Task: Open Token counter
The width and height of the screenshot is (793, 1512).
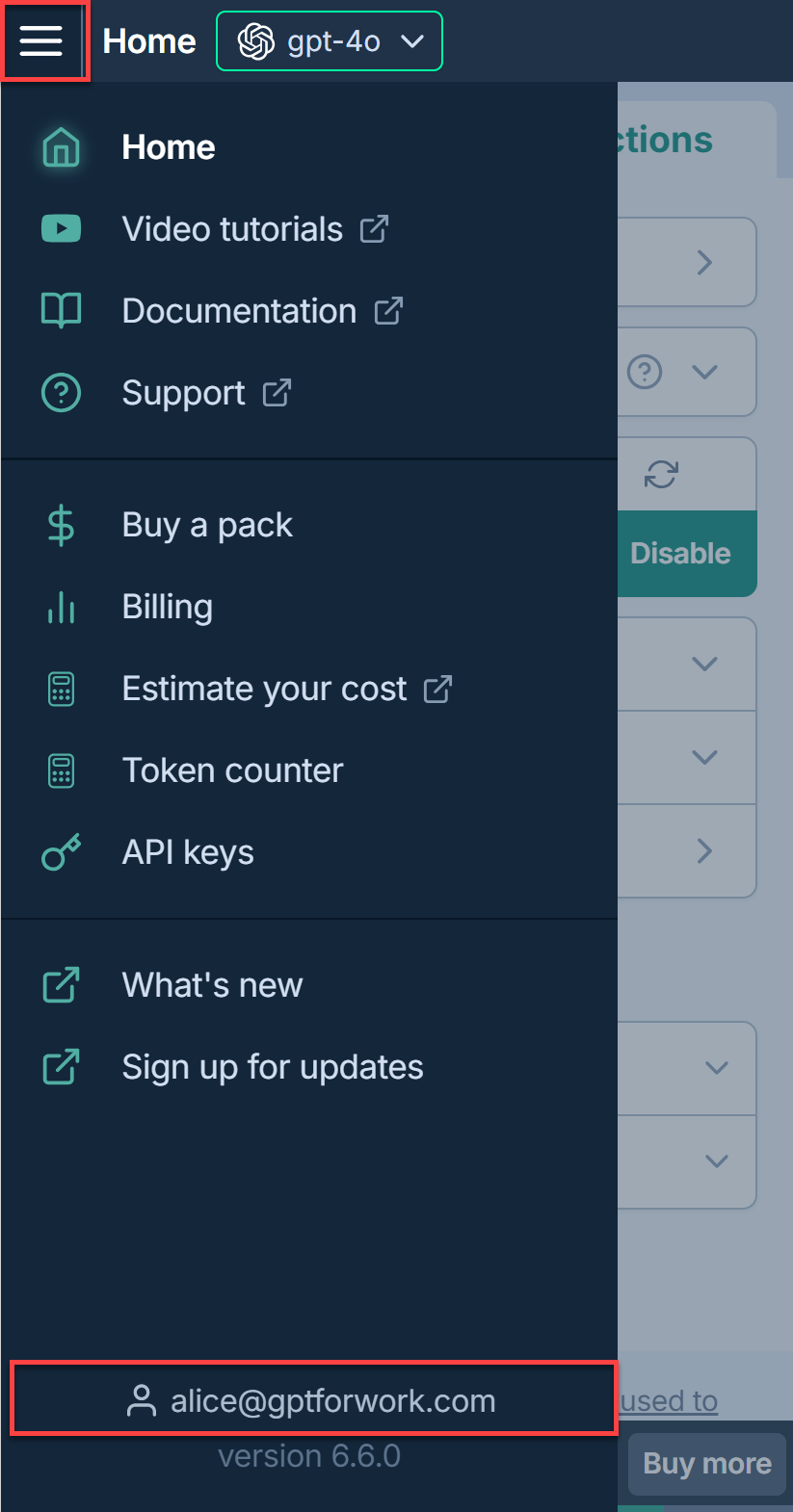Action: coord(308,771)
